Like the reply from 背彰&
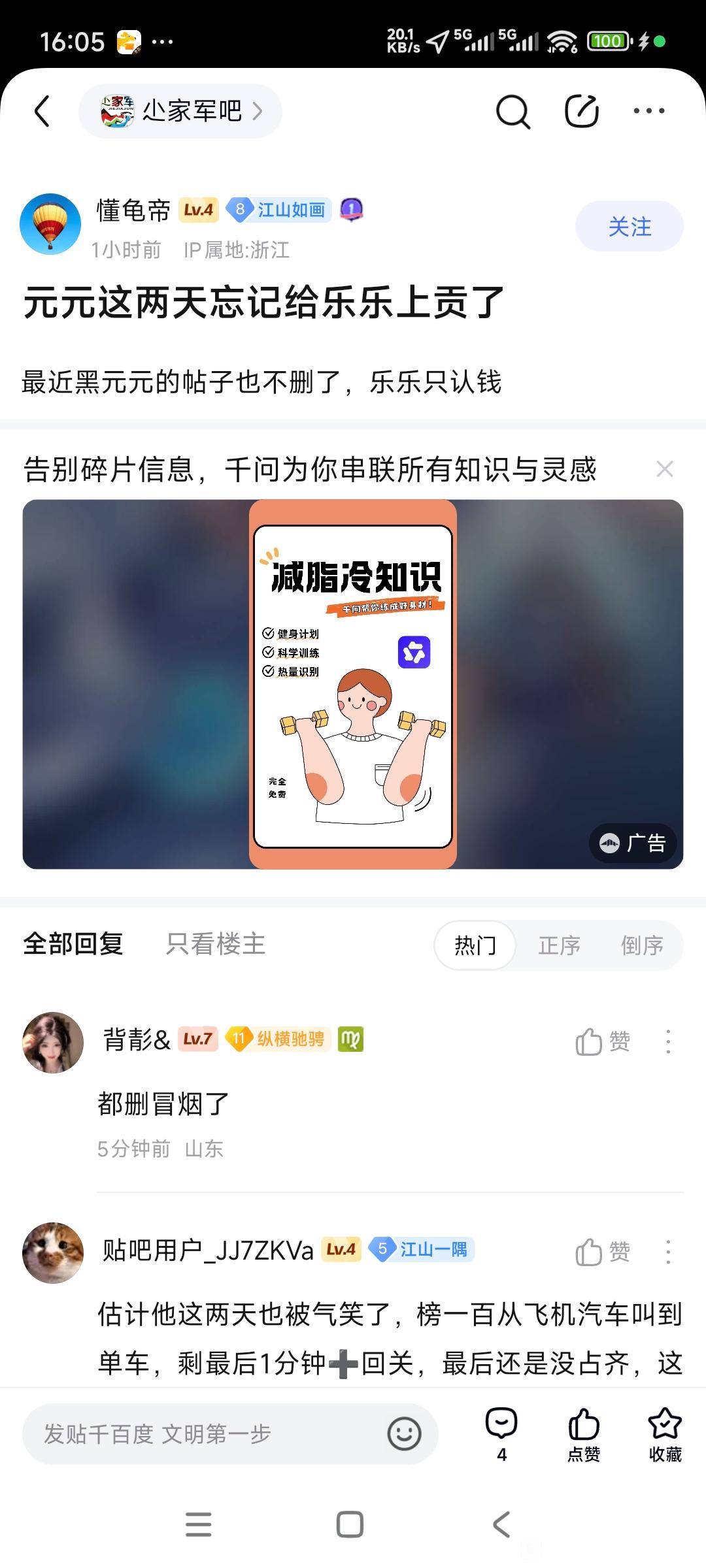The width and height of the screenshot is (706, 1568). point(602,1041)
